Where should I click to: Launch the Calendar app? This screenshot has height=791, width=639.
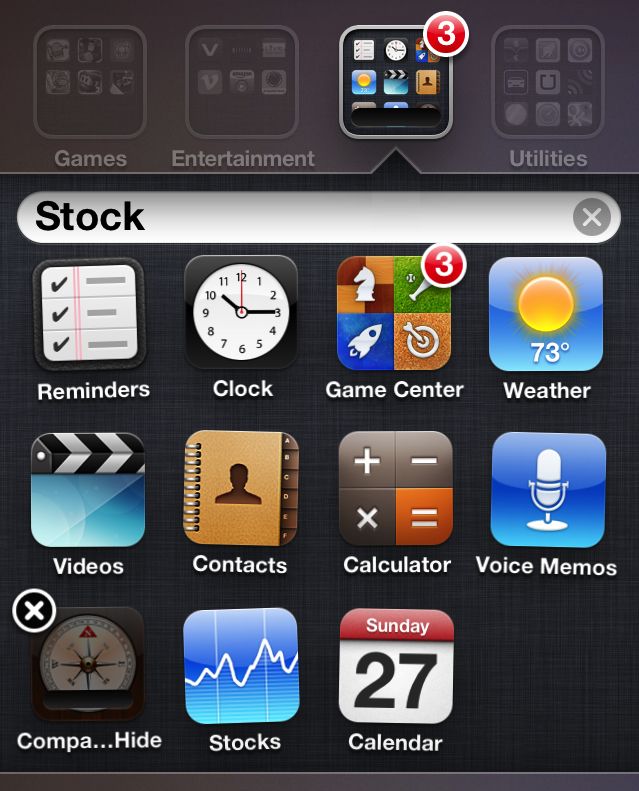tap(395, 666)
